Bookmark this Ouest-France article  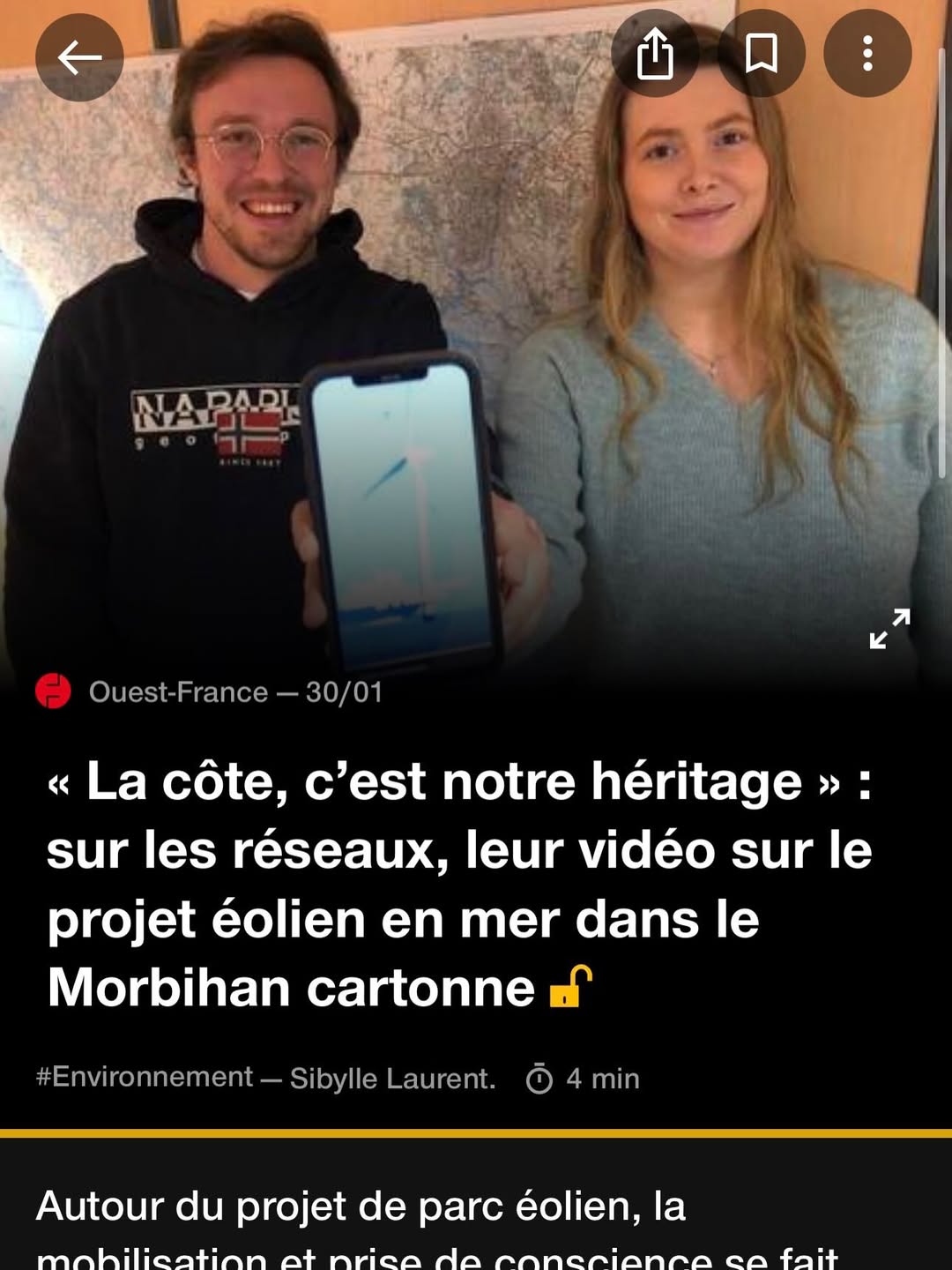[761, 53]
